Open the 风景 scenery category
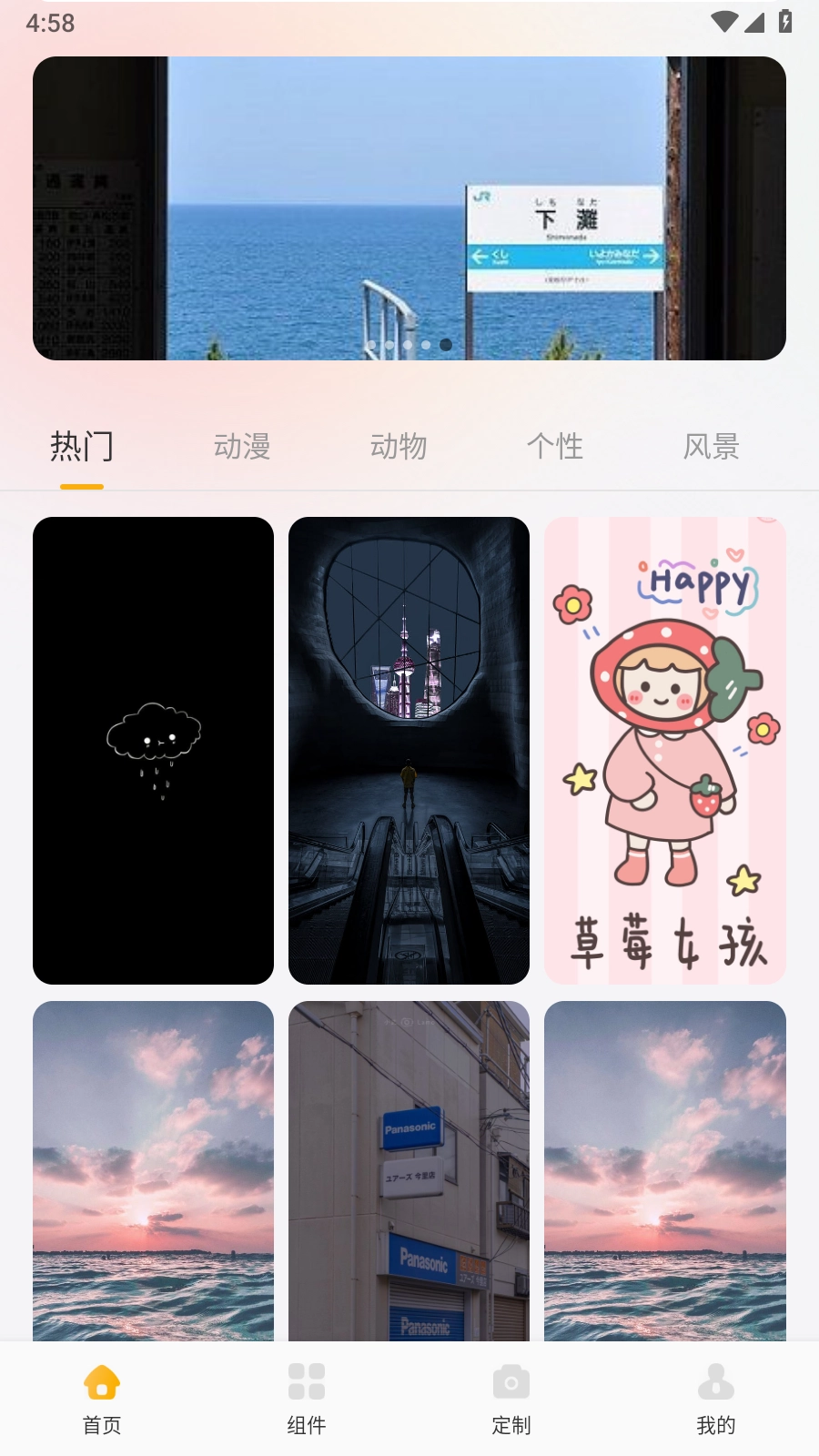This screenshot has height=1456, width=819. coord(713,447)
